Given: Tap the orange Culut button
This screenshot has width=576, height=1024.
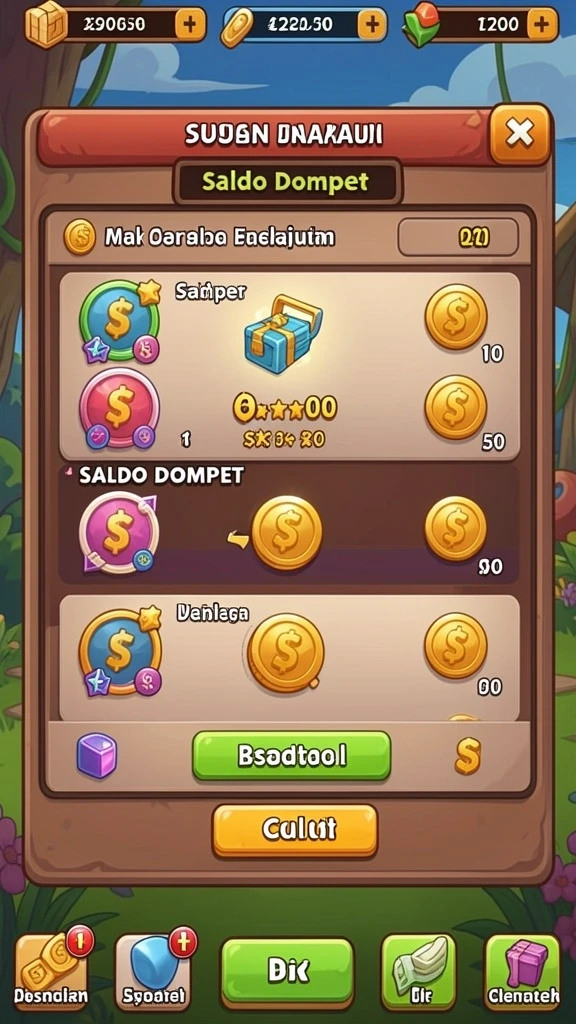Looking at the screenshot, I should pos(295,830).
